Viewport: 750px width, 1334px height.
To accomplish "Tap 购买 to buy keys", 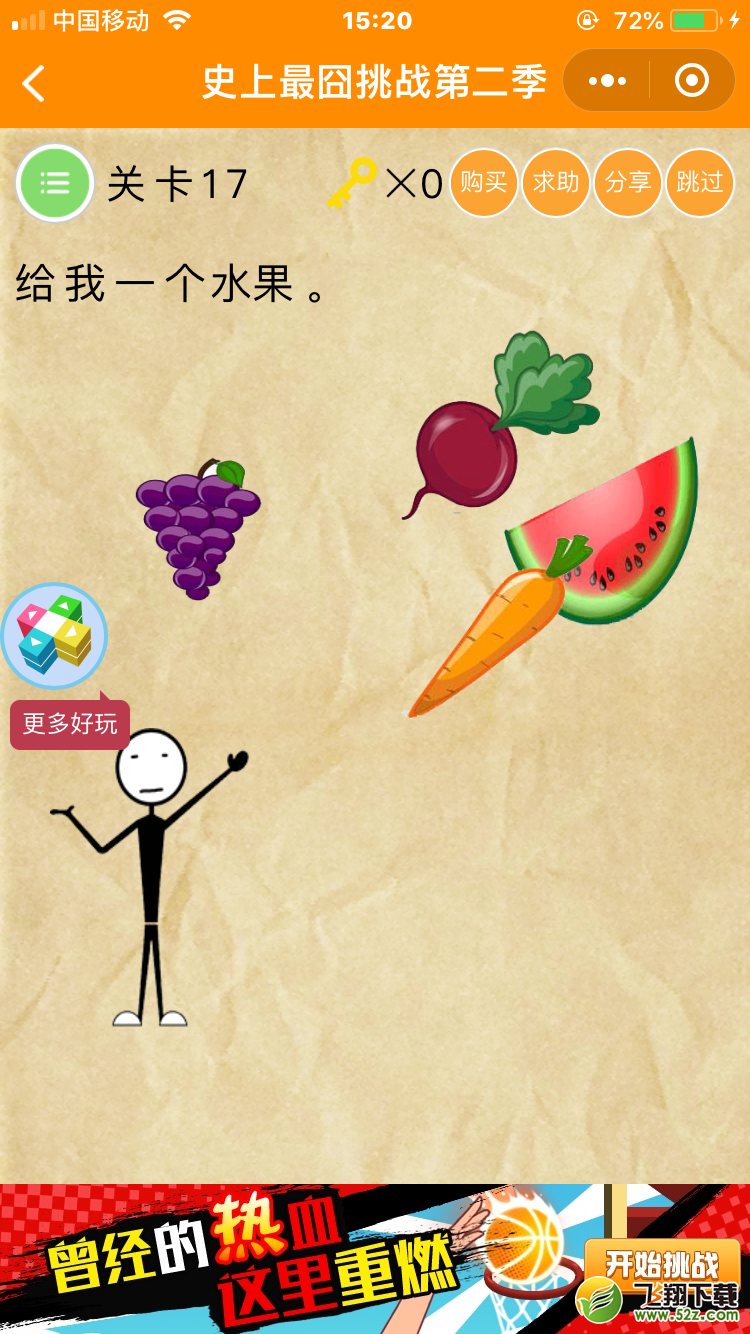I will point(483,182).
